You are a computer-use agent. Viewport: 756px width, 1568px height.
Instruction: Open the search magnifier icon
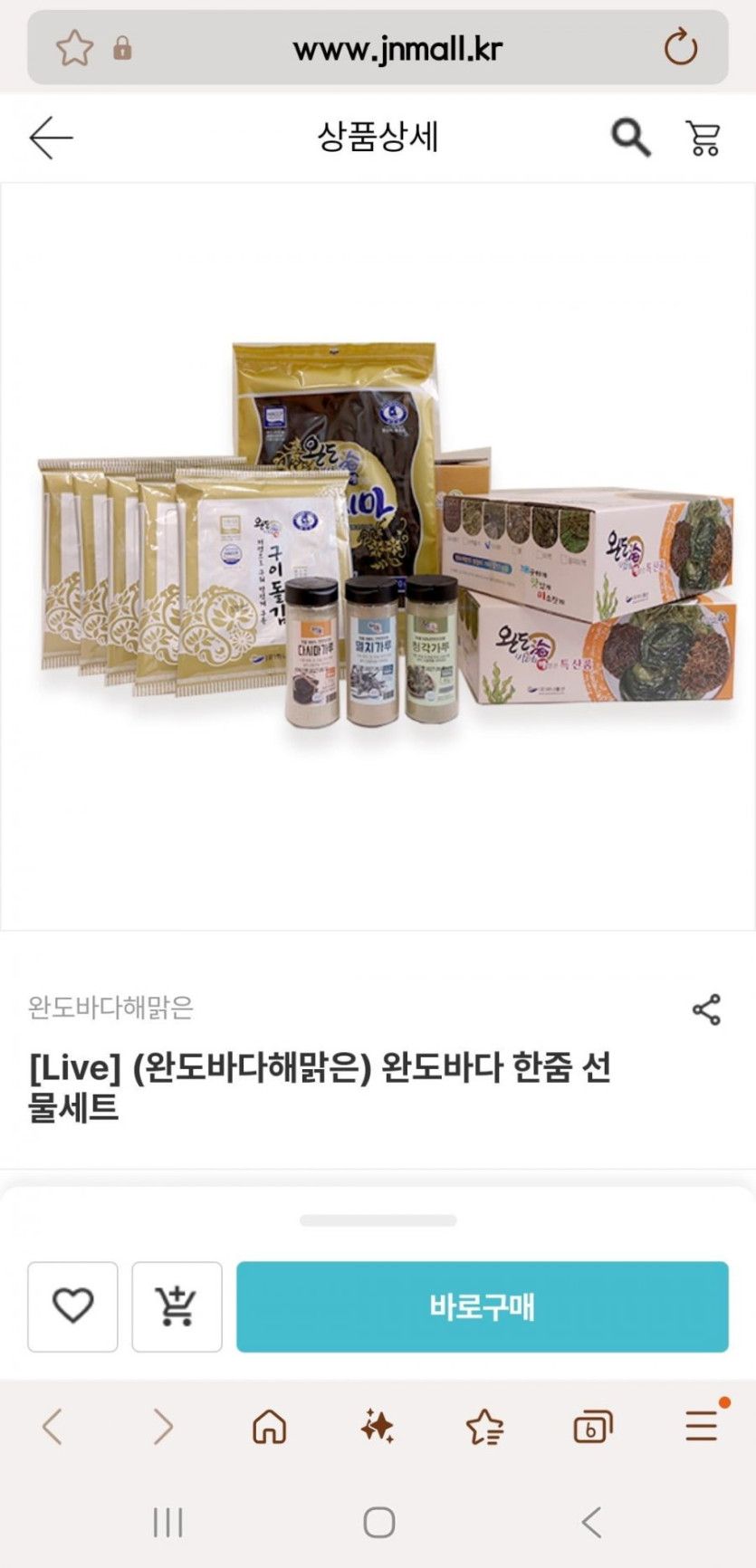coord(630,138)
